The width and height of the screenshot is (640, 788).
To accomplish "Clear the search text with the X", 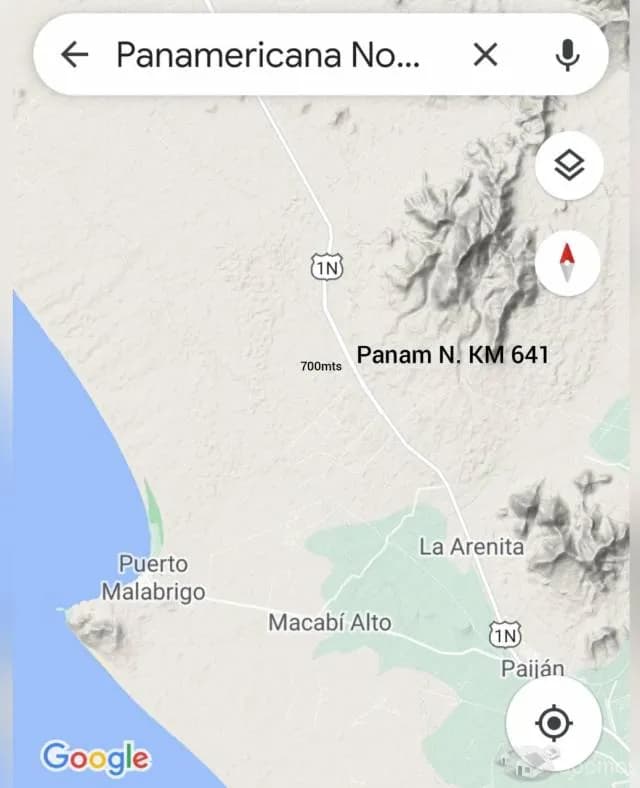I will click(x=485, y=54).
